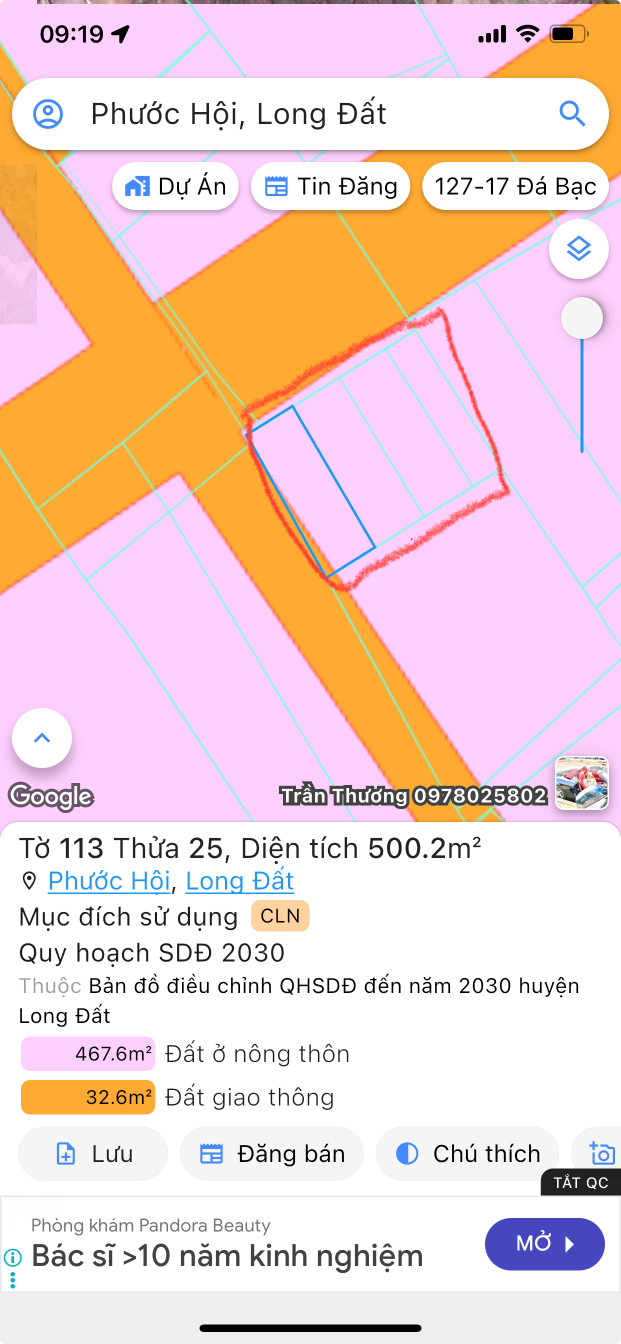Image resolution: width=621 pixels, height=1344 pixels.
Task: Tap MỞ on the Pandora Beauty ad
Action: (x=545, y=1244)
